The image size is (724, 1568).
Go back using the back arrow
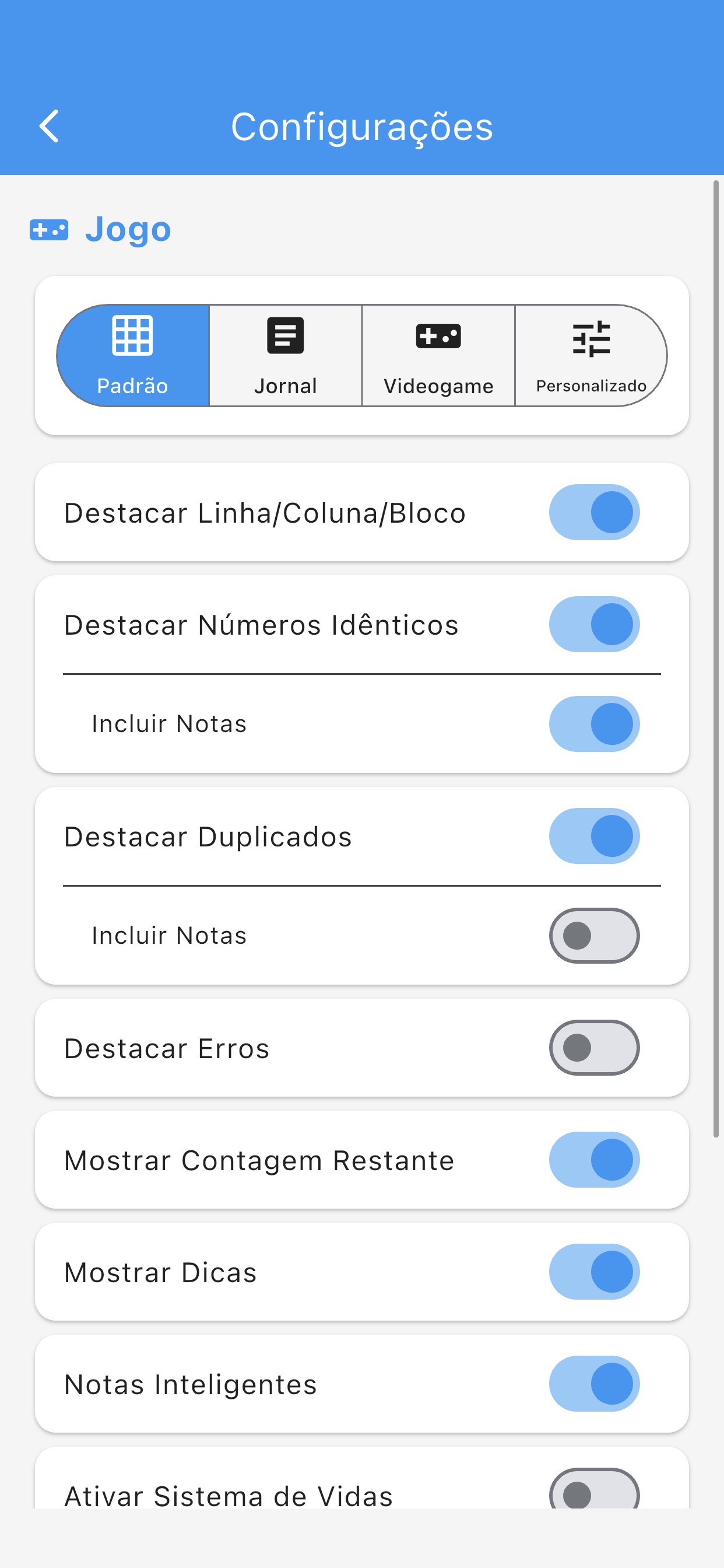pos(50,126)
